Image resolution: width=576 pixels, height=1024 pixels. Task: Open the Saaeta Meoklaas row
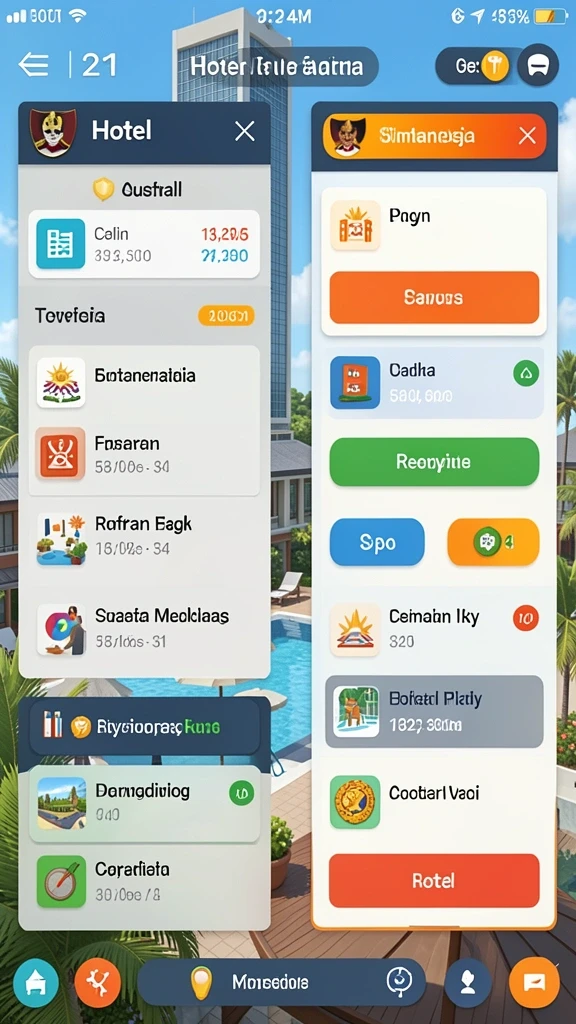tap(144, 628)
